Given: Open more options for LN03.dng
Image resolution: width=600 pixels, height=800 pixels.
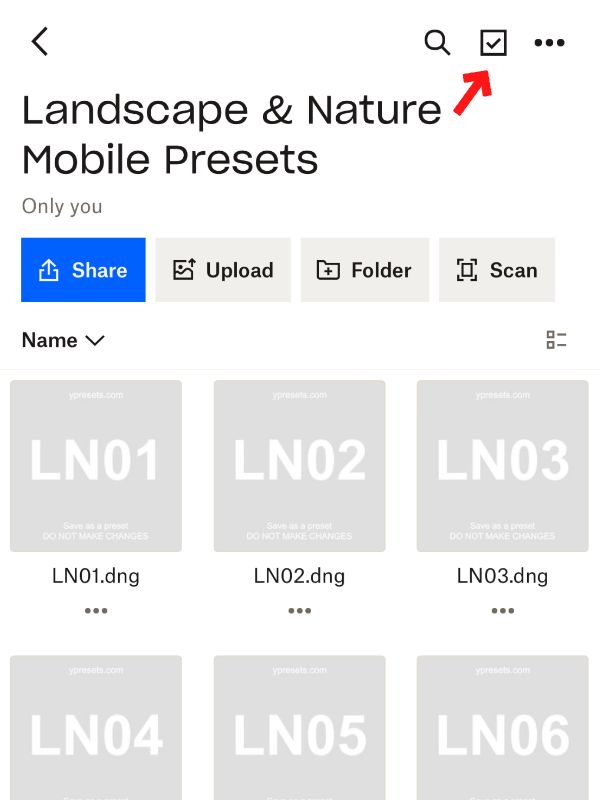Looking at the screenshot, I should (502, 610).
